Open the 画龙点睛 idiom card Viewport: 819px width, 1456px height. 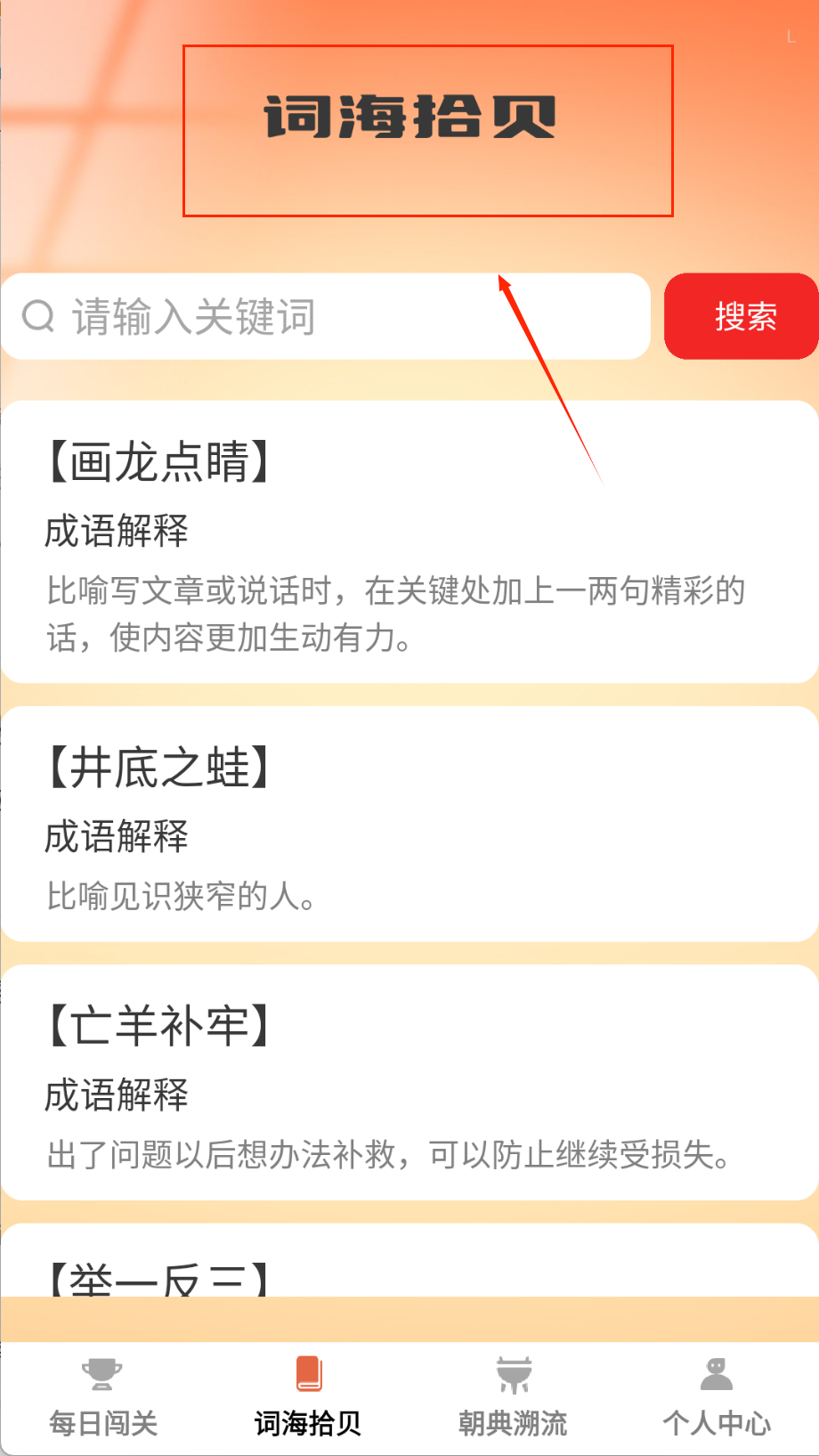[x=409, y=541]
